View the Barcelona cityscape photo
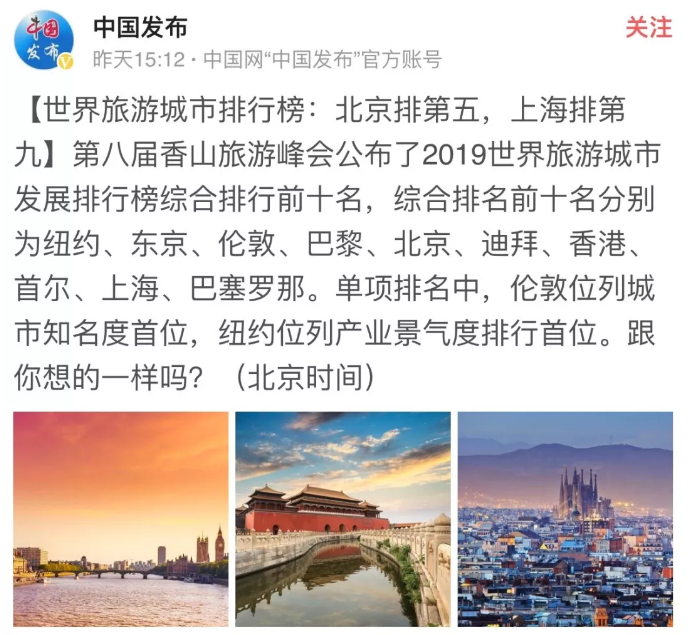Image resolution: width=699 pixels, height=635 pixels. (x=565, y=518)
